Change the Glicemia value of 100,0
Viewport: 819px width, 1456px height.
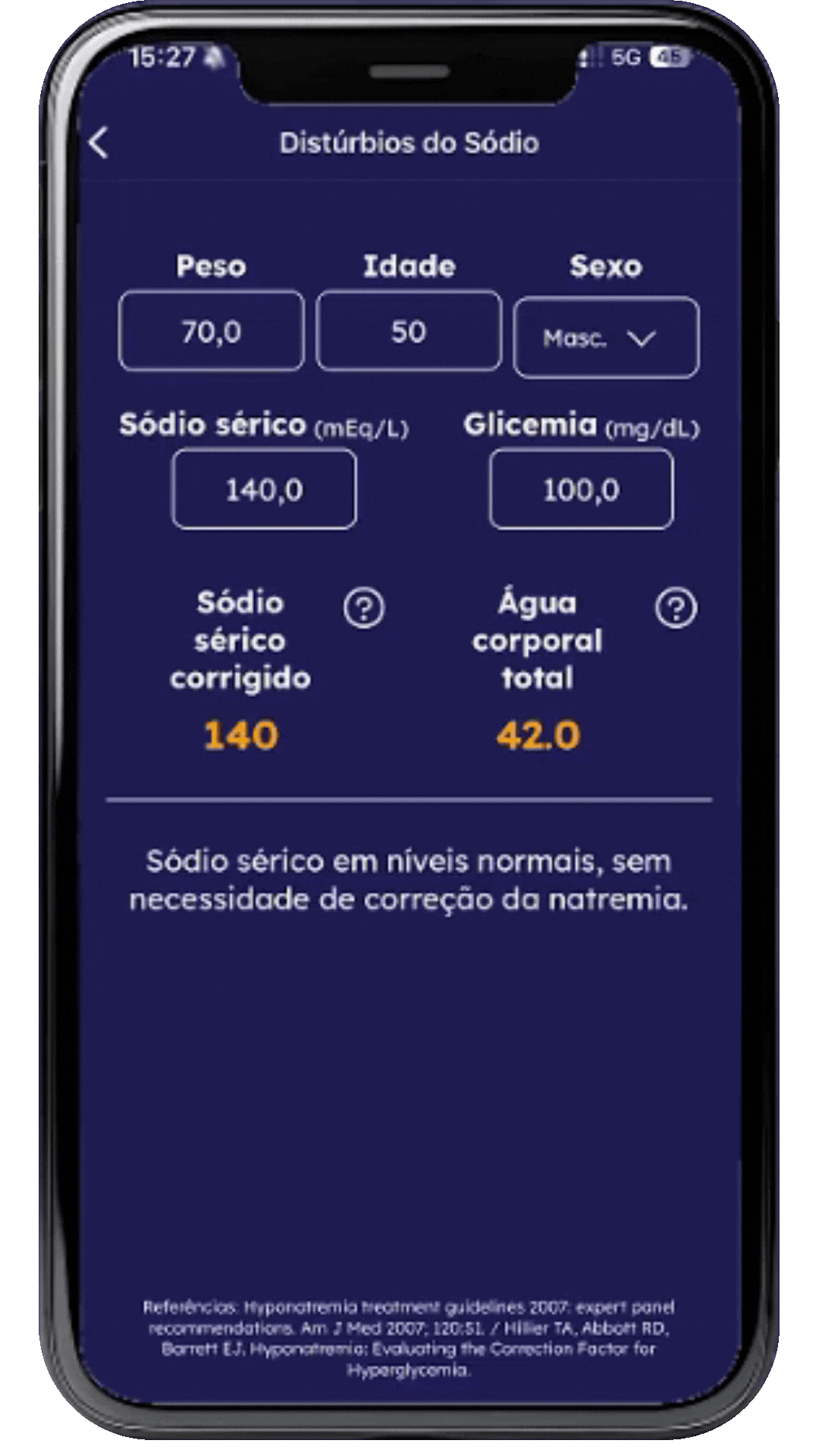(581, 489)
